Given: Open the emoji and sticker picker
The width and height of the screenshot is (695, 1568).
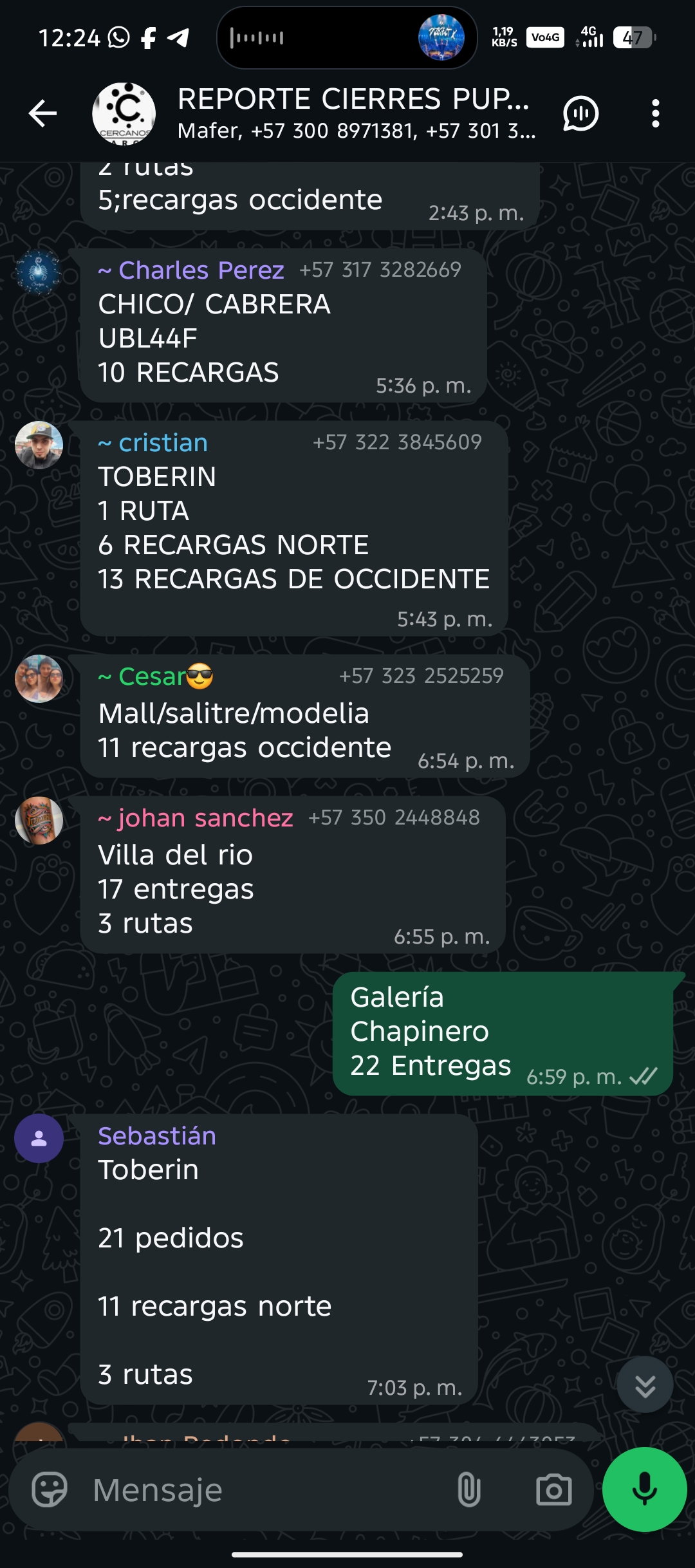Looking at the screenshot, I should point(50,1489).
